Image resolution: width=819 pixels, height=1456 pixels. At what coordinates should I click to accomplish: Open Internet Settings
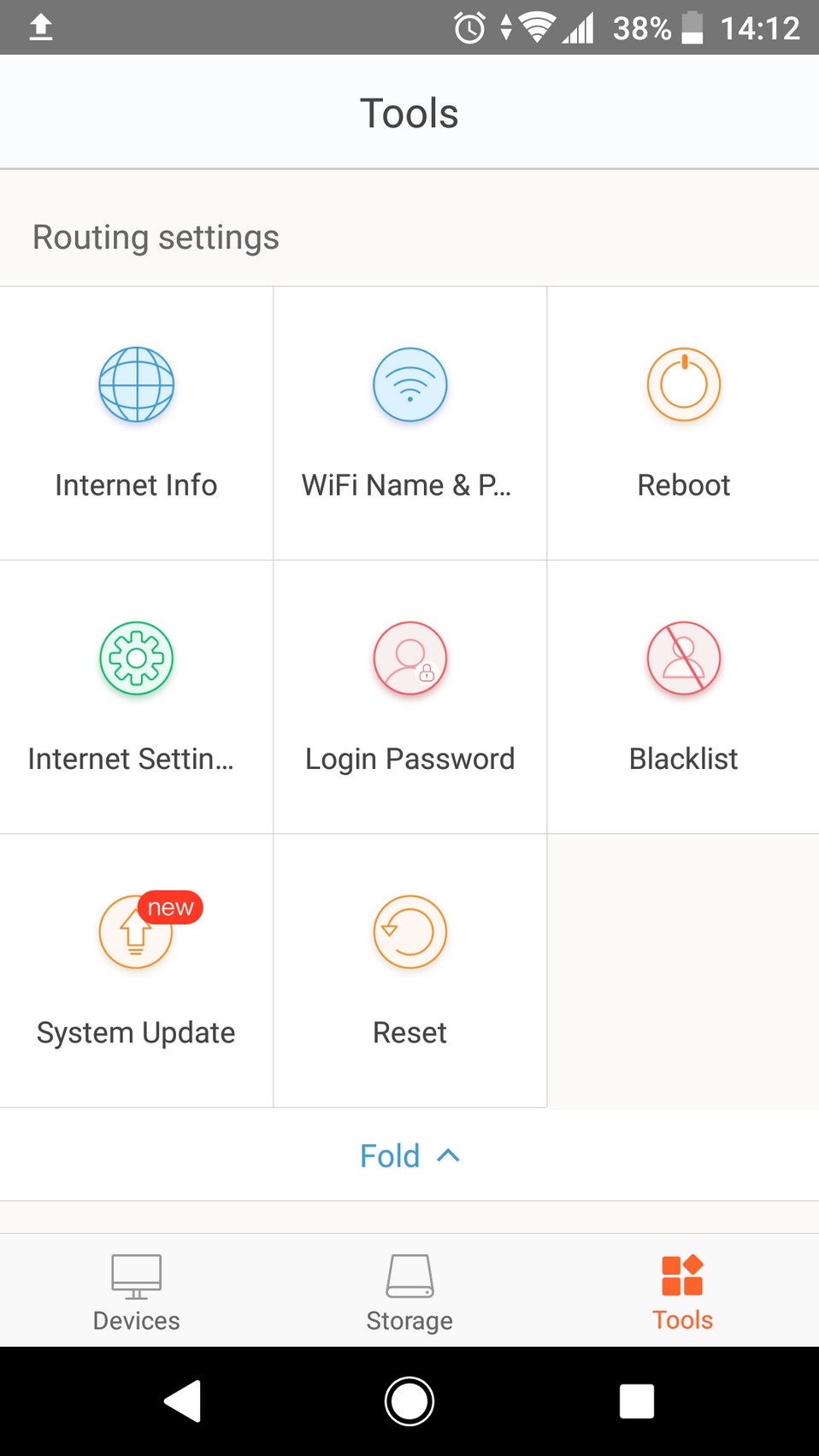pos(136,696)
